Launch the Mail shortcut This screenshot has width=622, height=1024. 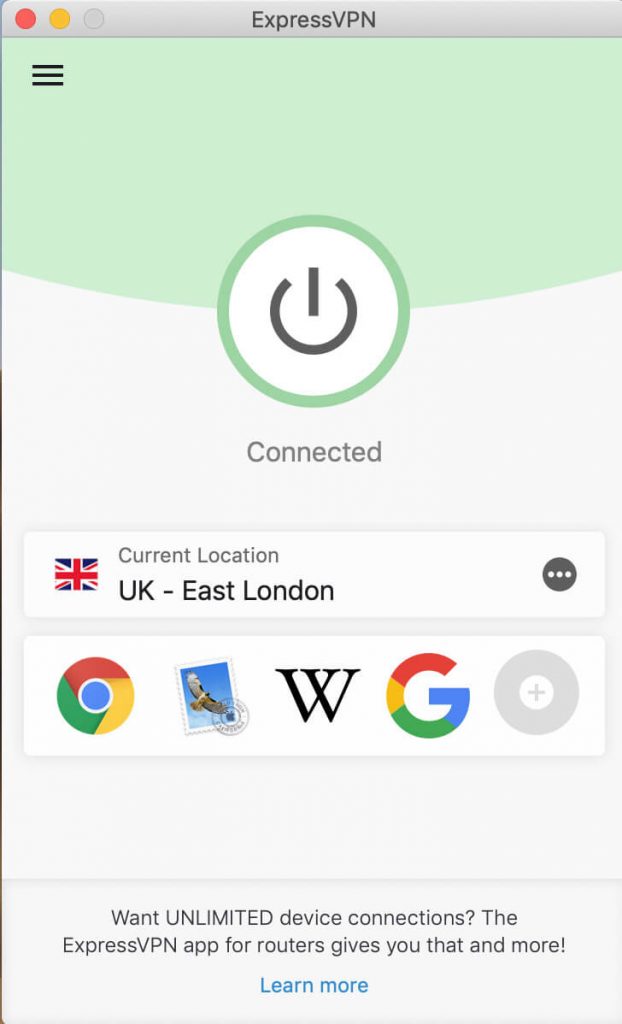tap(210, 696)
